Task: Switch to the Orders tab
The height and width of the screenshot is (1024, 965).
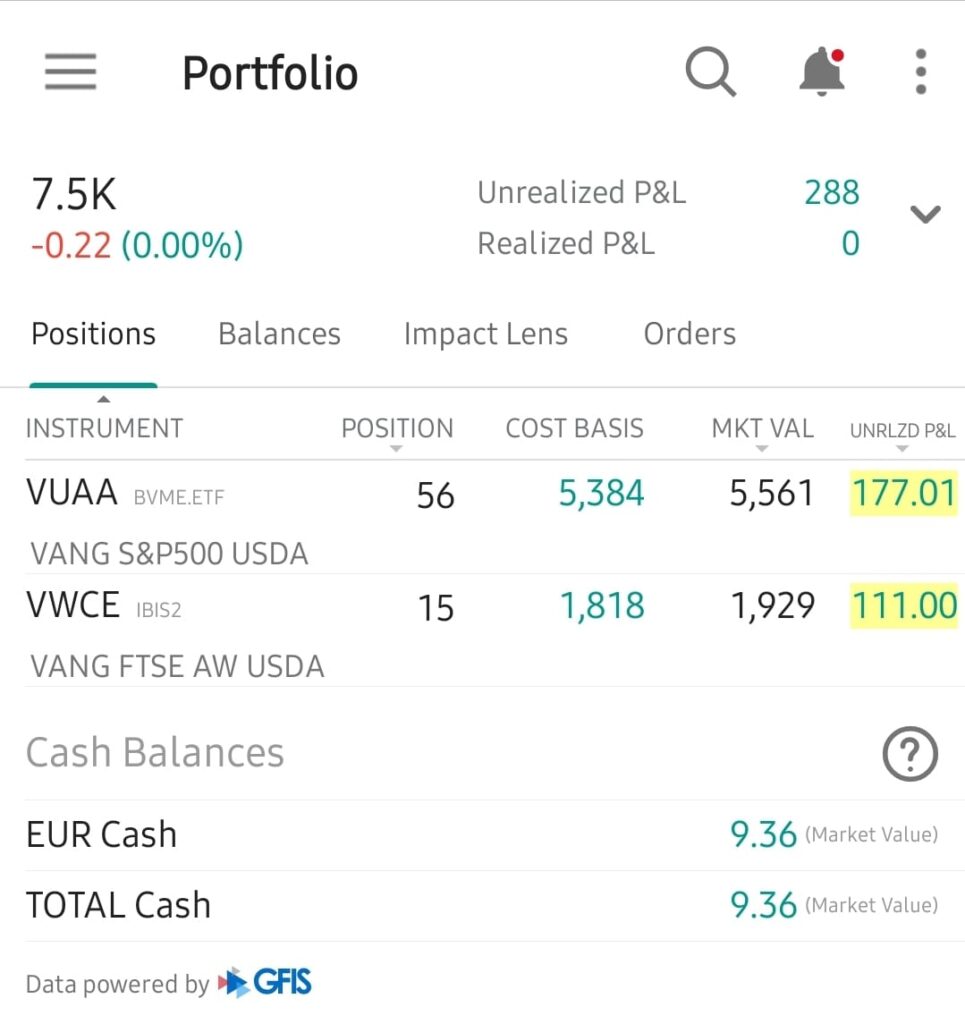Action: coord(689,334)
